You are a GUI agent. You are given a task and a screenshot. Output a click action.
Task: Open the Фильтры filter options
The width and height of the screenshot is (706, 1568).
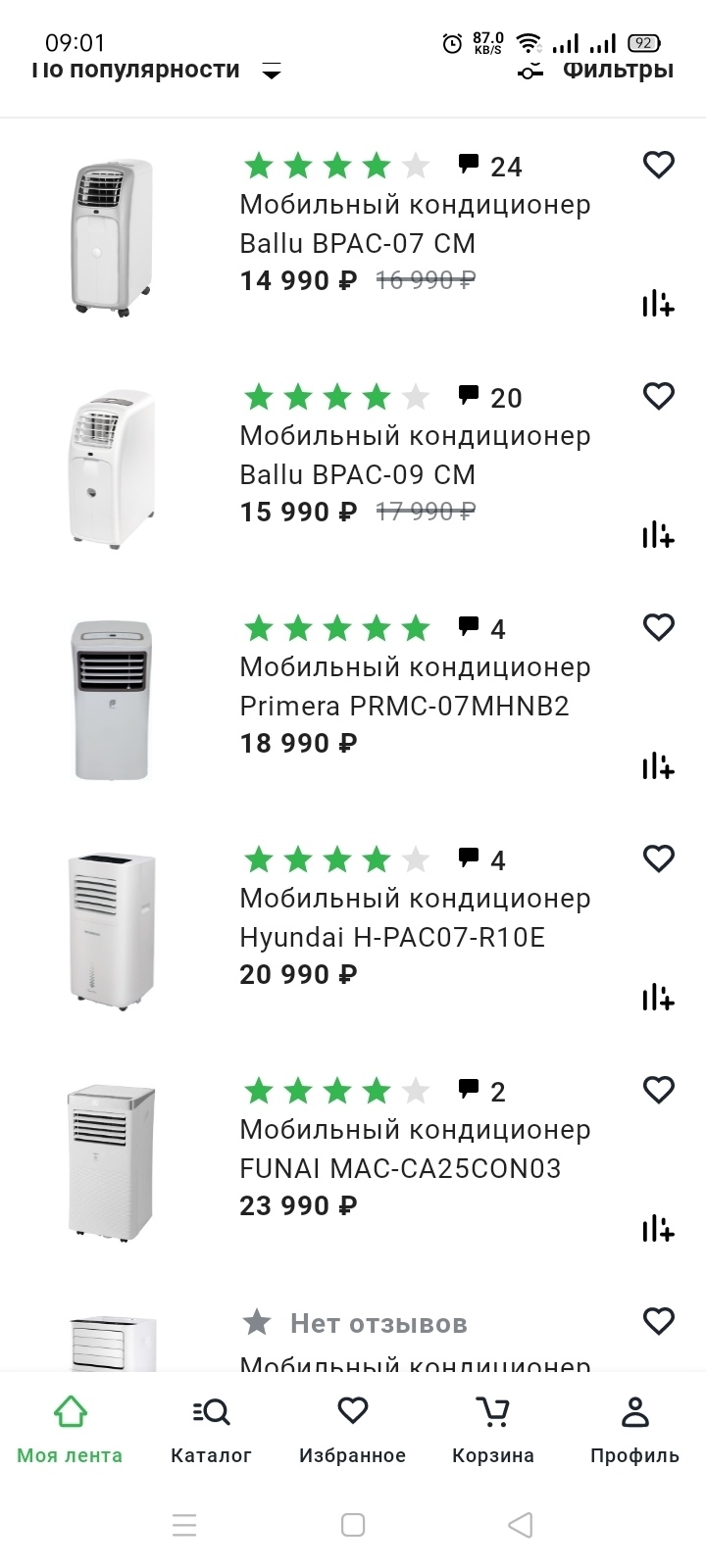click(598, 71)
